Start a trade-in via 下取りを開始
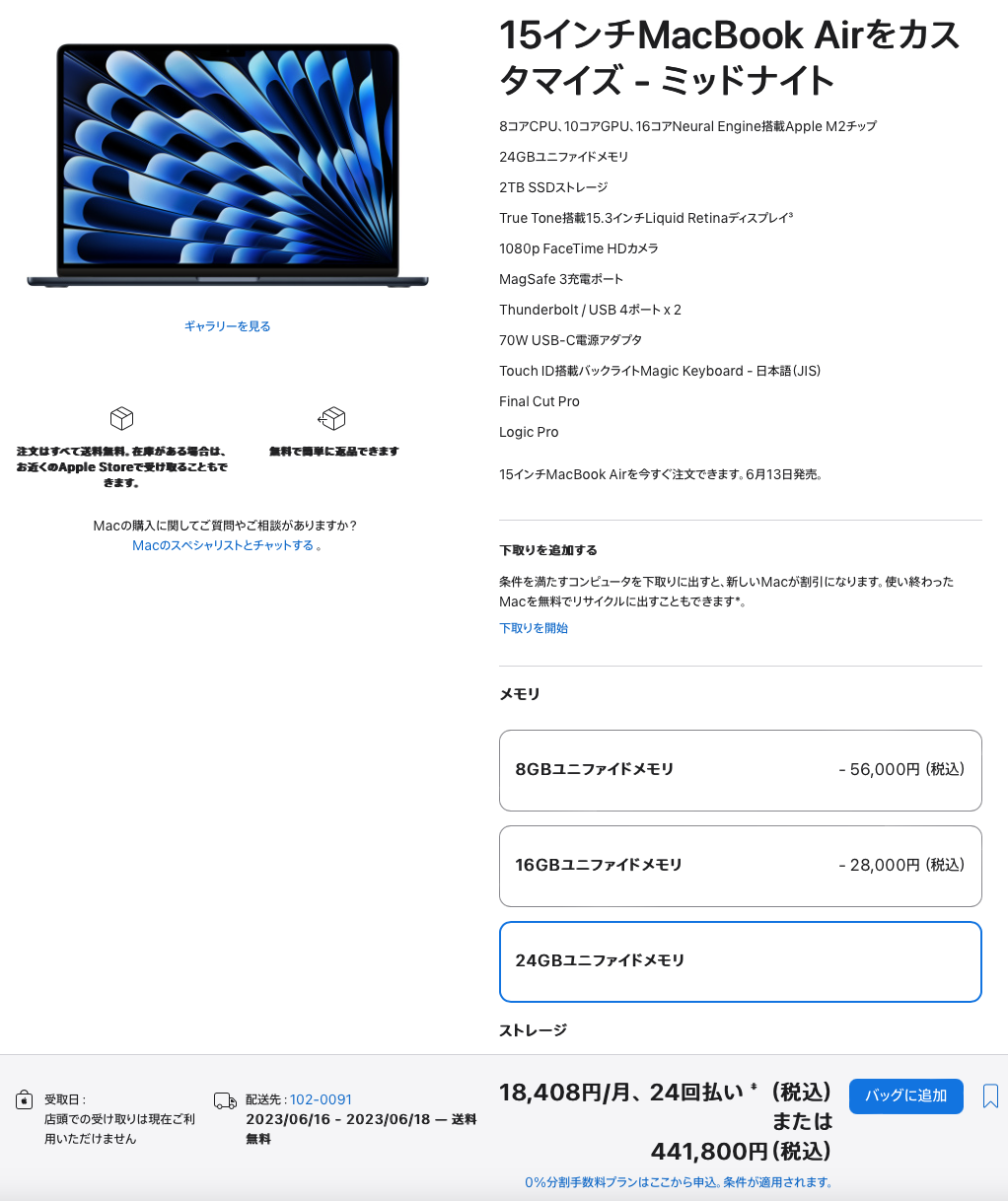 click(533, 628)
